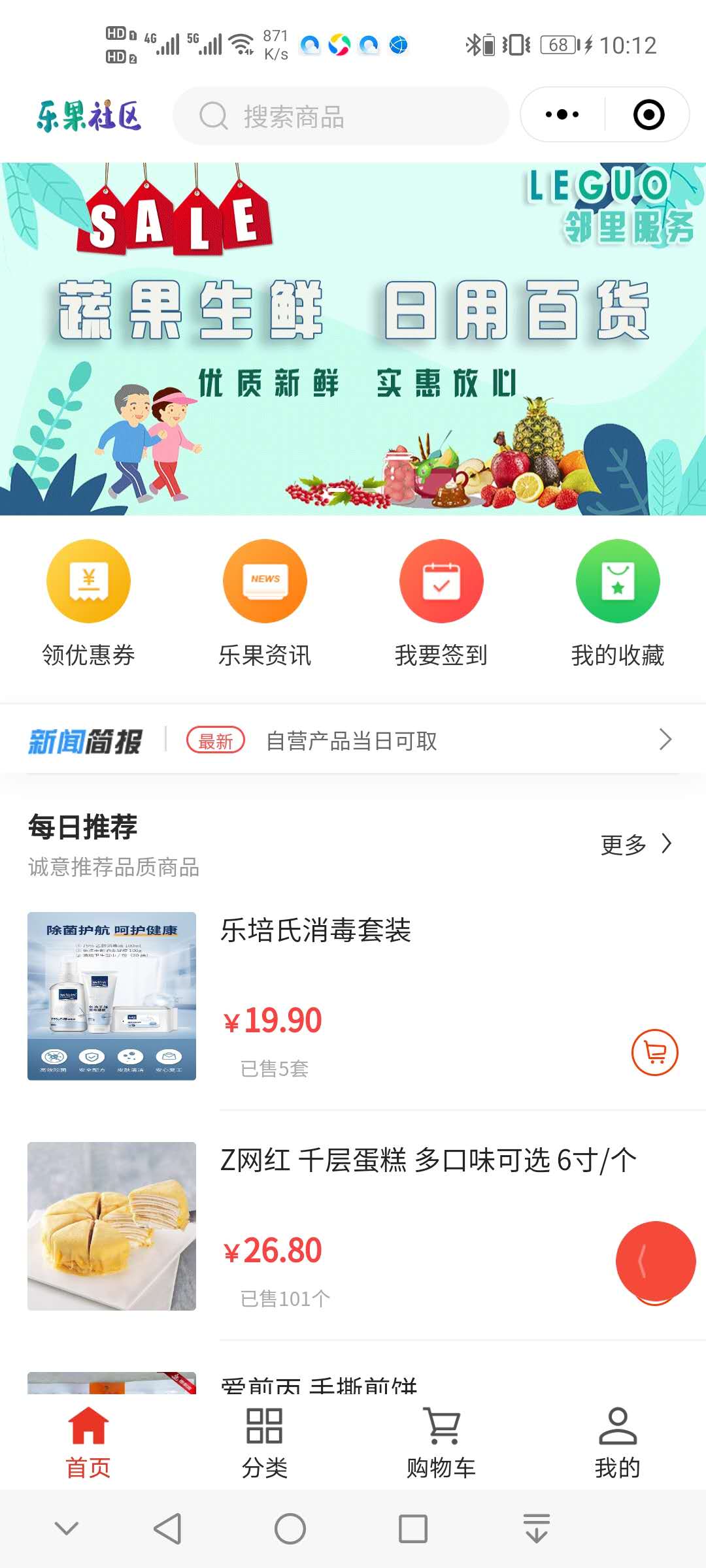
Task: Expand the red floating side button
Action: point(655,1261)
